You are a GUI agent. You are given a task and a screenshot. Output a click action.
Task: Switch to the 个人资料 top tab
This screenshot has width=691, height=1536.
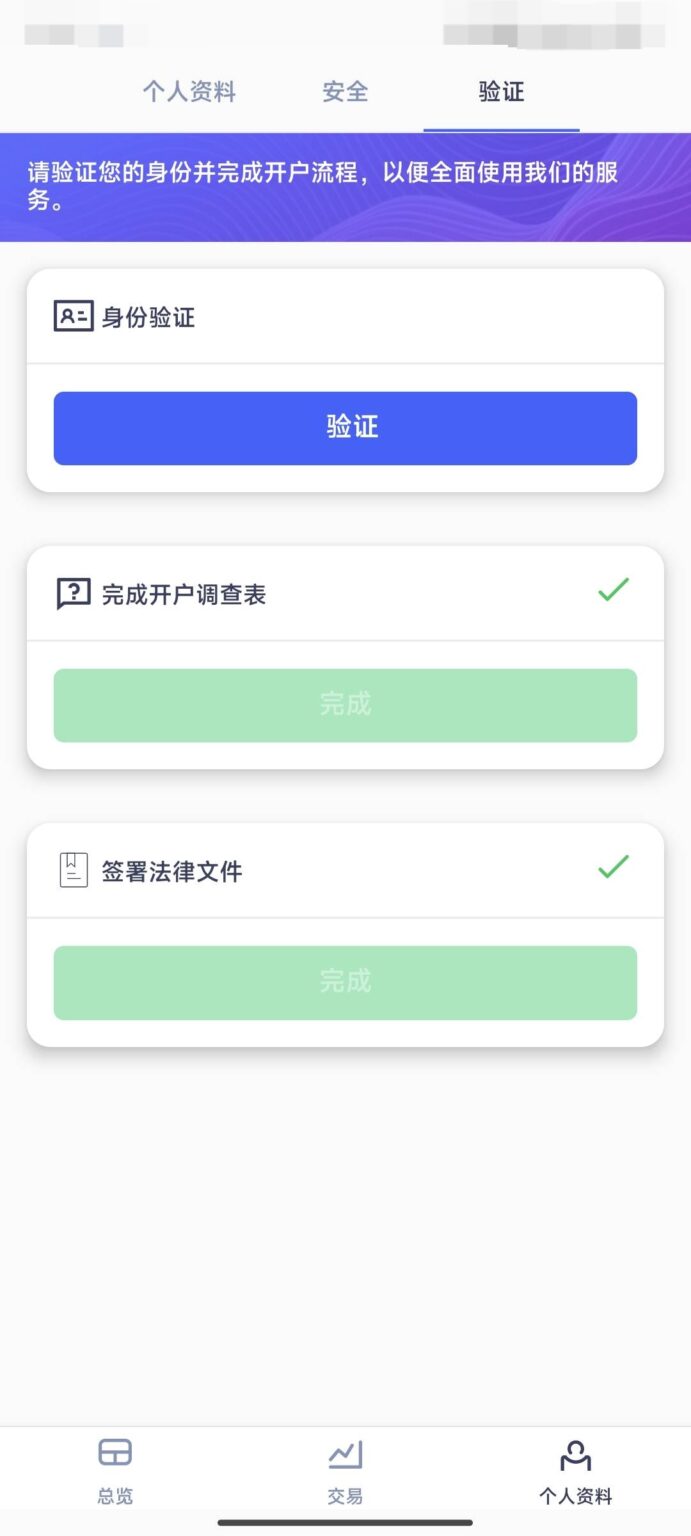coord(189,92)
